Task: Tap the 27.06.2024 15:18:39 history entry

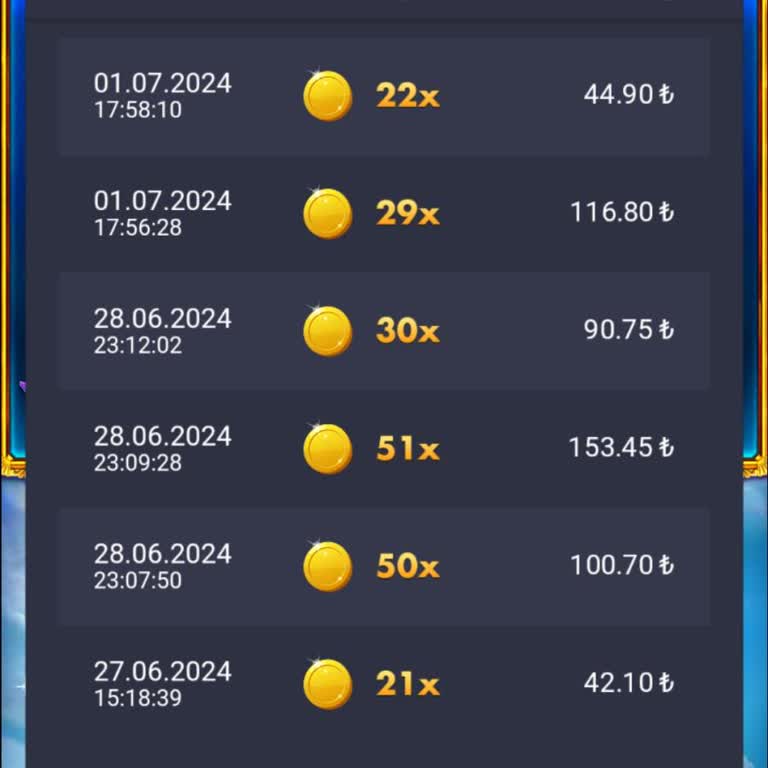Action: tap(384, 683)
